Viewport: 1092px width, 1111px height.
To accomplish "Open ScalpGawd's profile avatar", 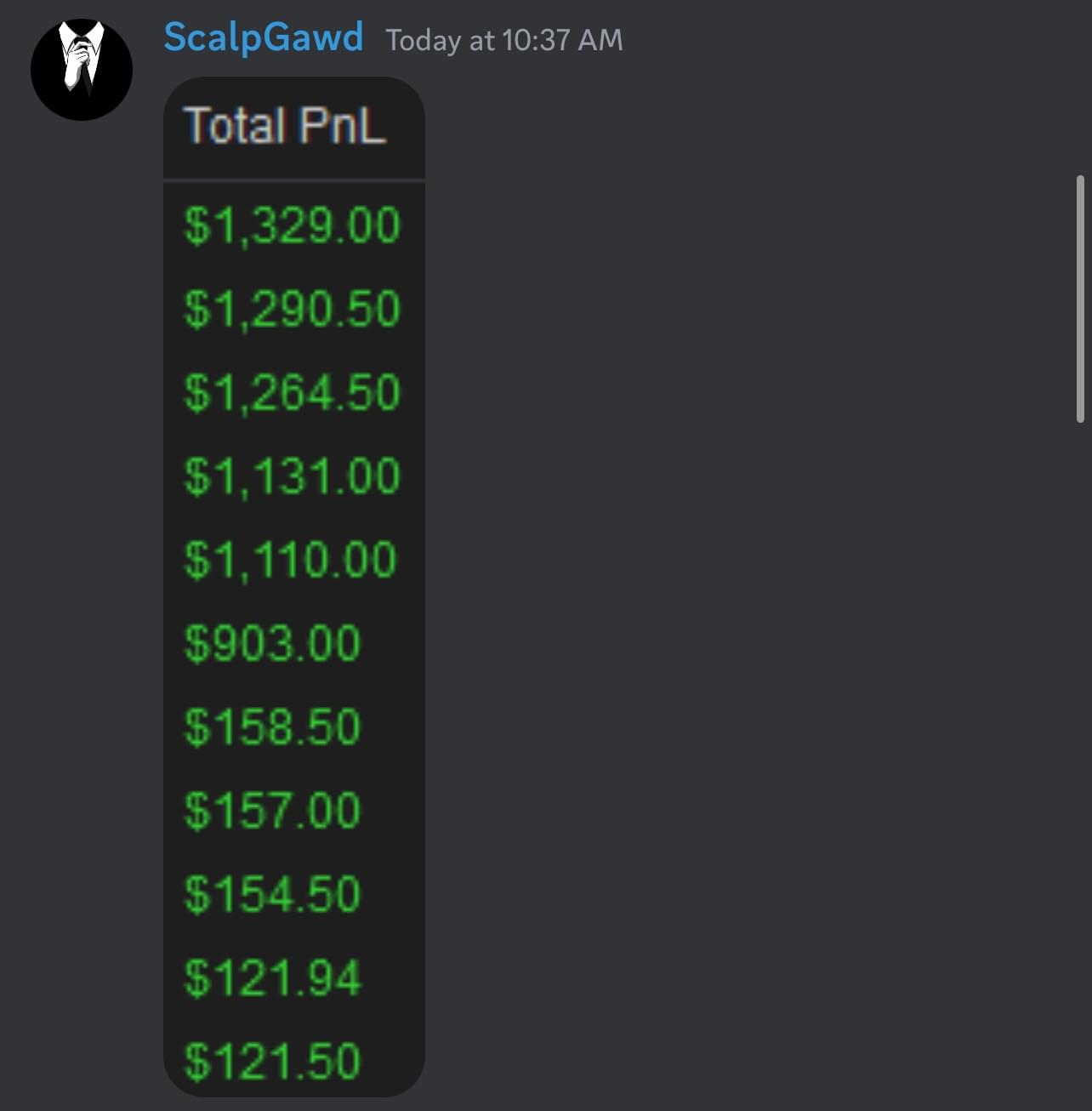I will coord(82,70).
